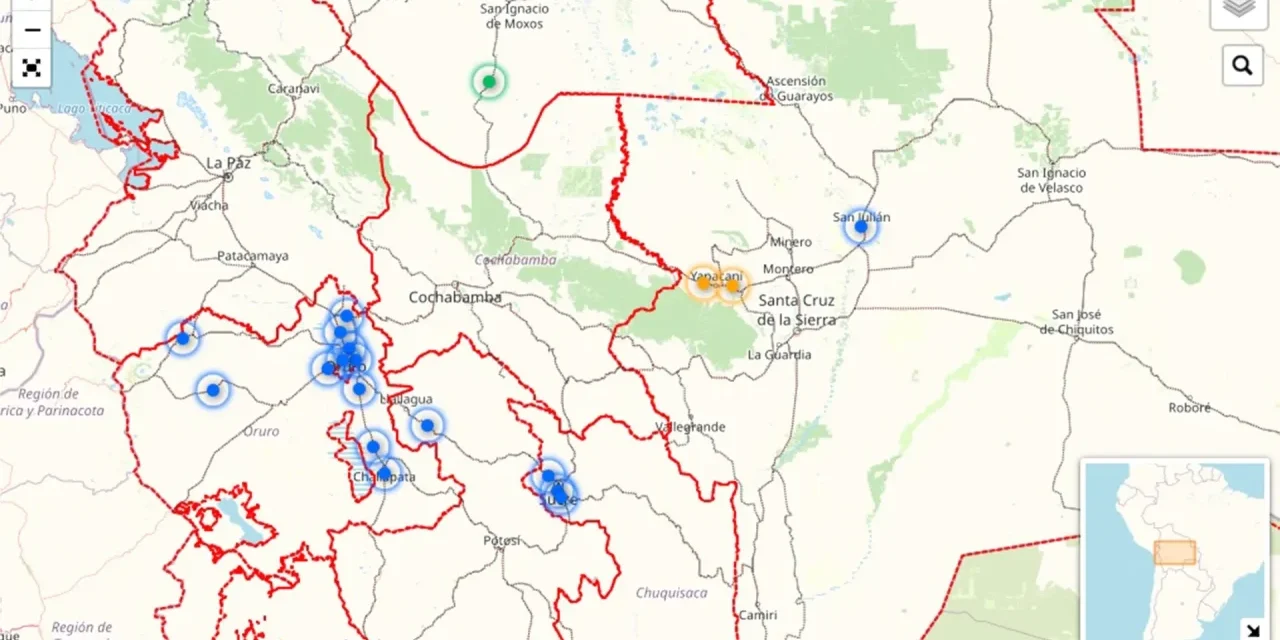Open the map layers selector

coord(1240,8)
